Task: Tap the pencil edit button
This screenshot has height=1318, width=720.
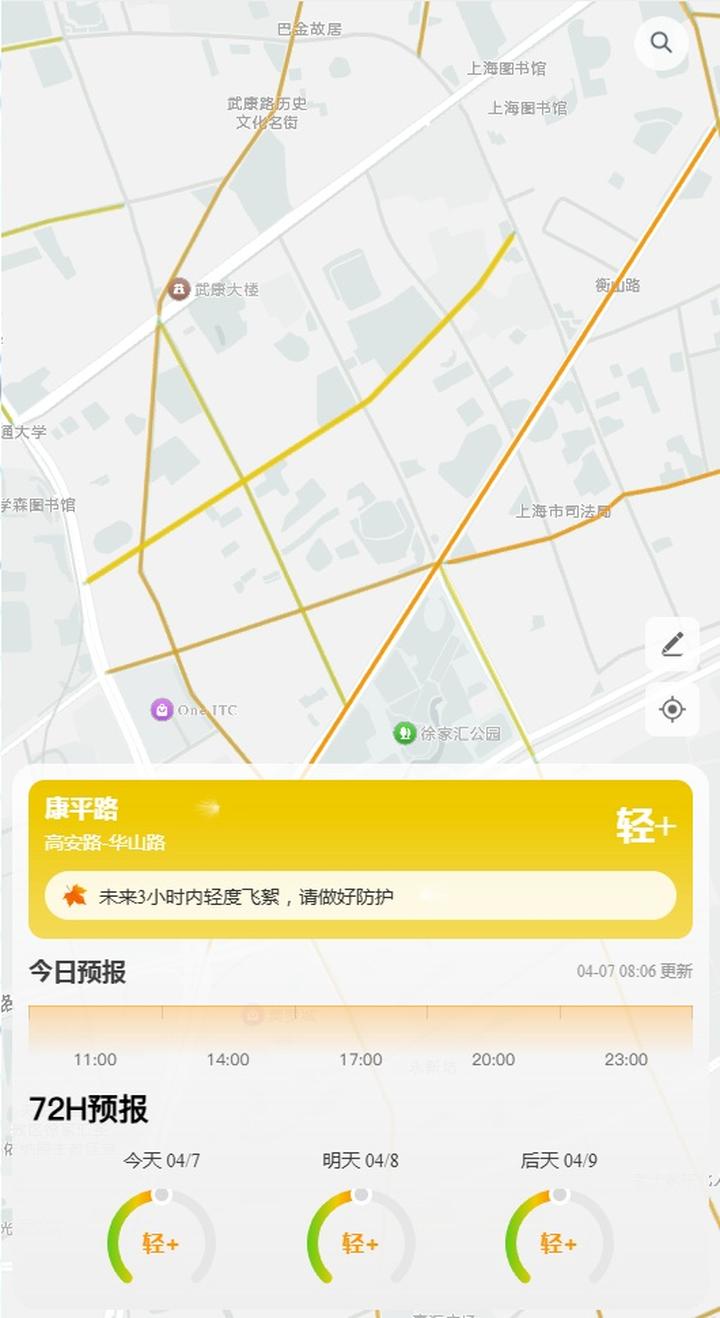Action: [x=672, y=645]
